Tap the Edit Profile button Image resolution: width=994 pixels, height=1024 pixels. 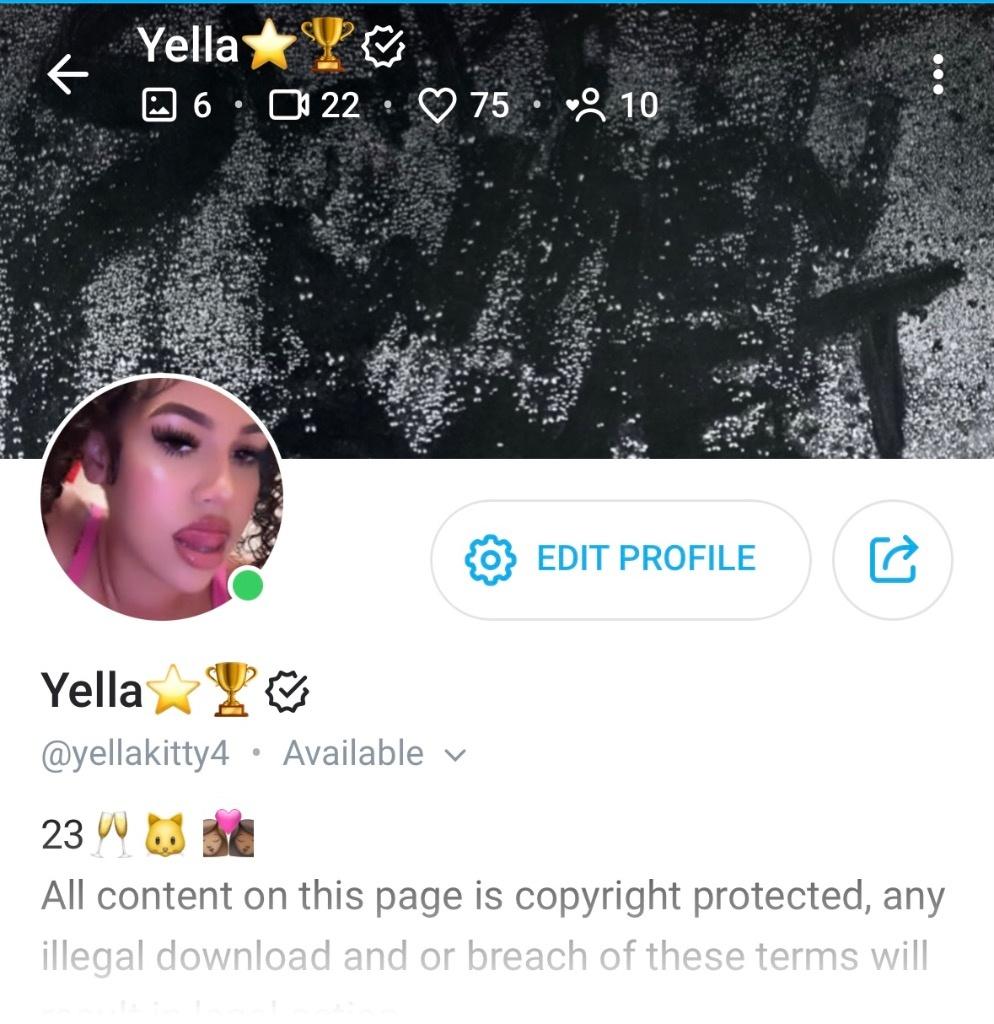pos(620,559)
